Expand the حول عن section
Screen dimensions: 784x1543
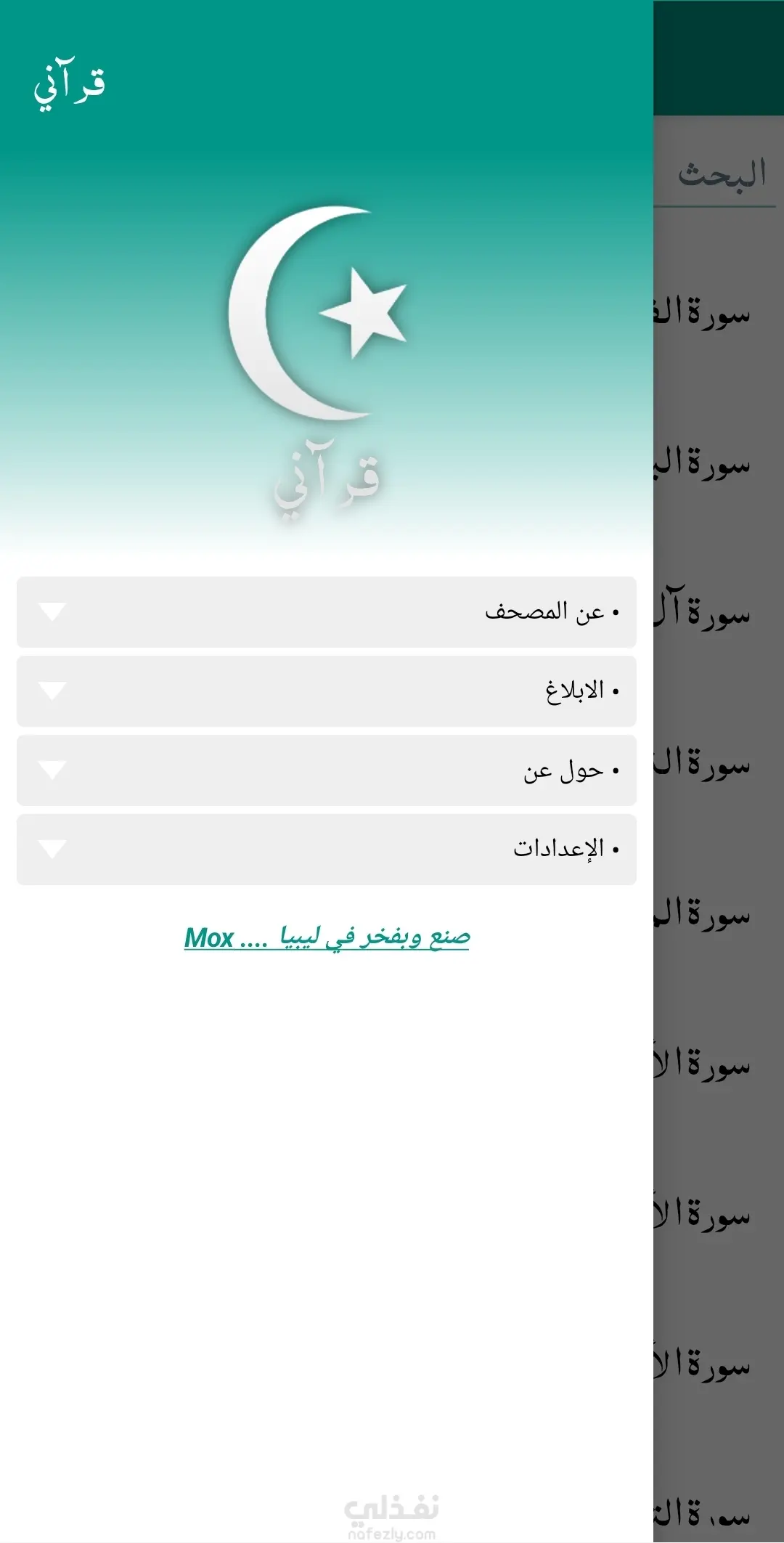(x=327, y=770)
